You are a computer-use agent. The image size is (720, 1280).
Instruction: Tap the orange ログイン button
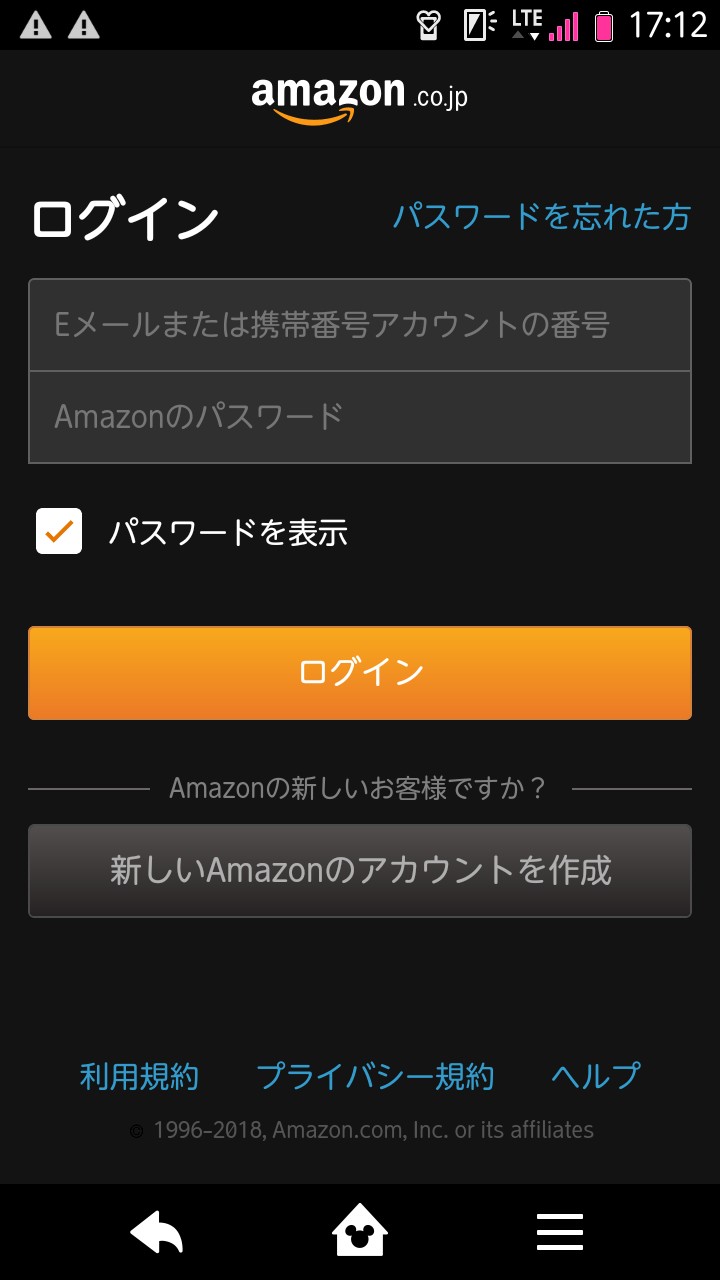360,673
